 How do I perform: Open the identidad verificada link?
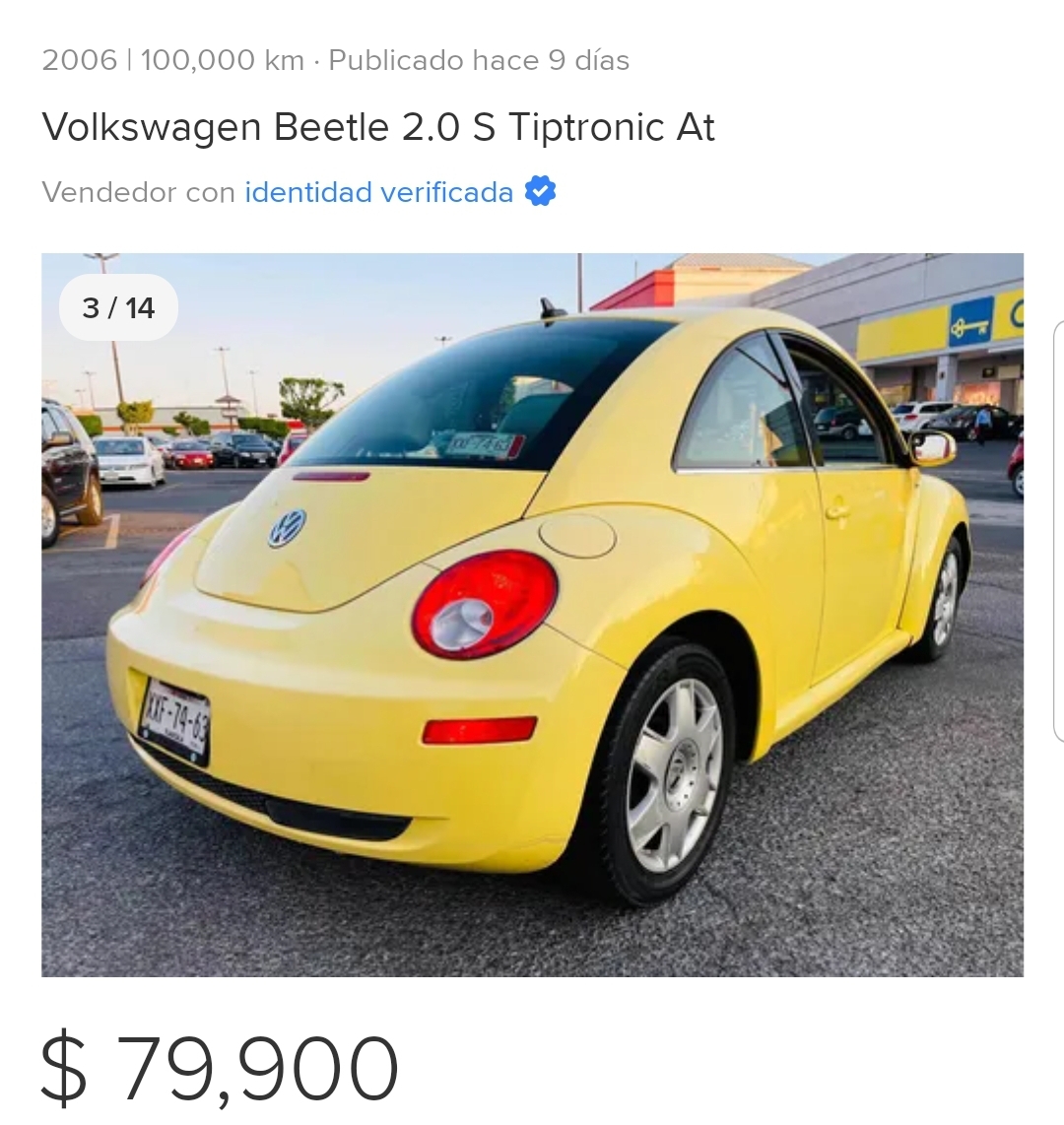pos(379,192)
